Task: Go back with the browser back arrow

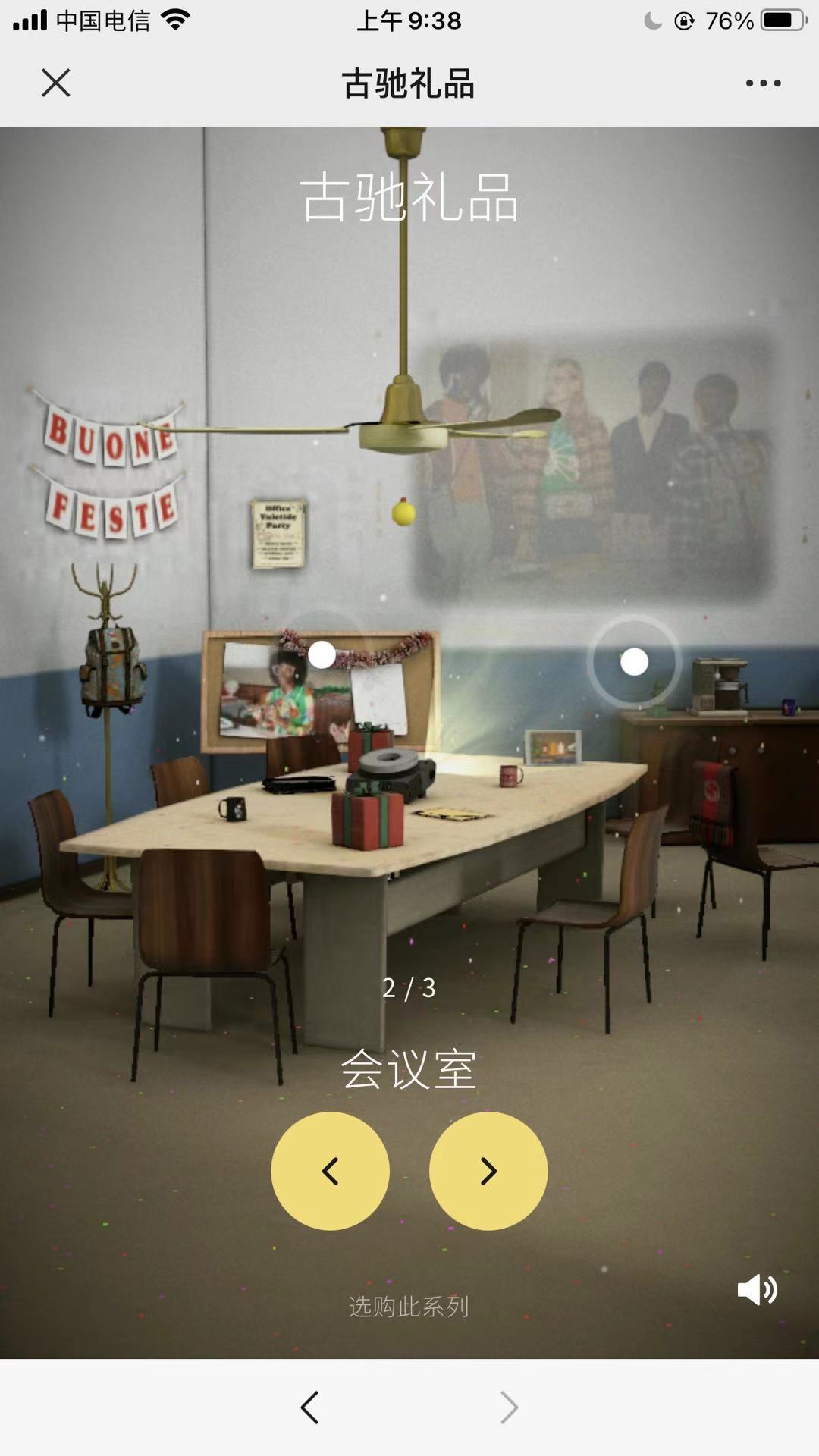Action: (309, 1407)
